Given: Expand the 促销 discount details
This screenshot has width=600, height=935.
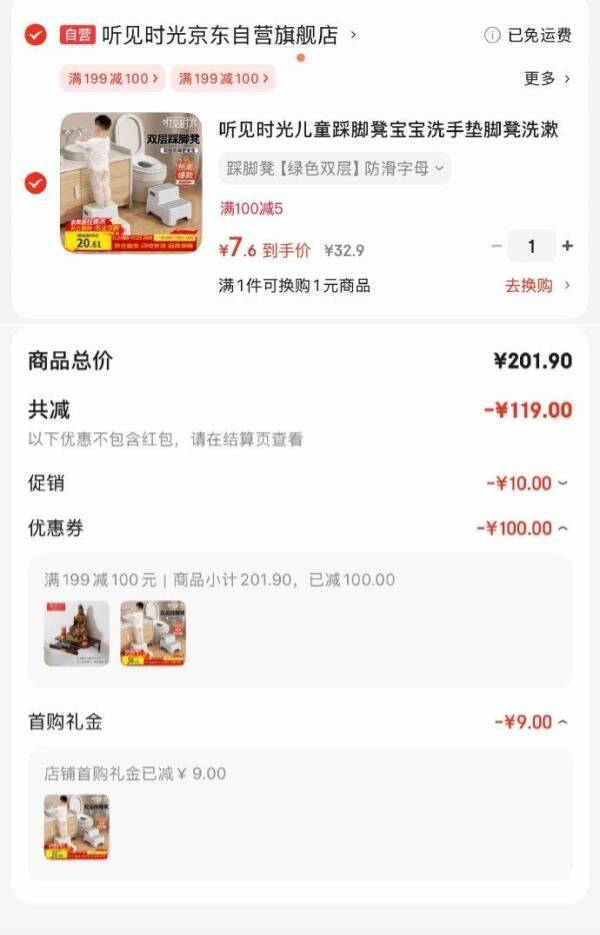Looking at the screenshot, I should (x=562, y=483).
